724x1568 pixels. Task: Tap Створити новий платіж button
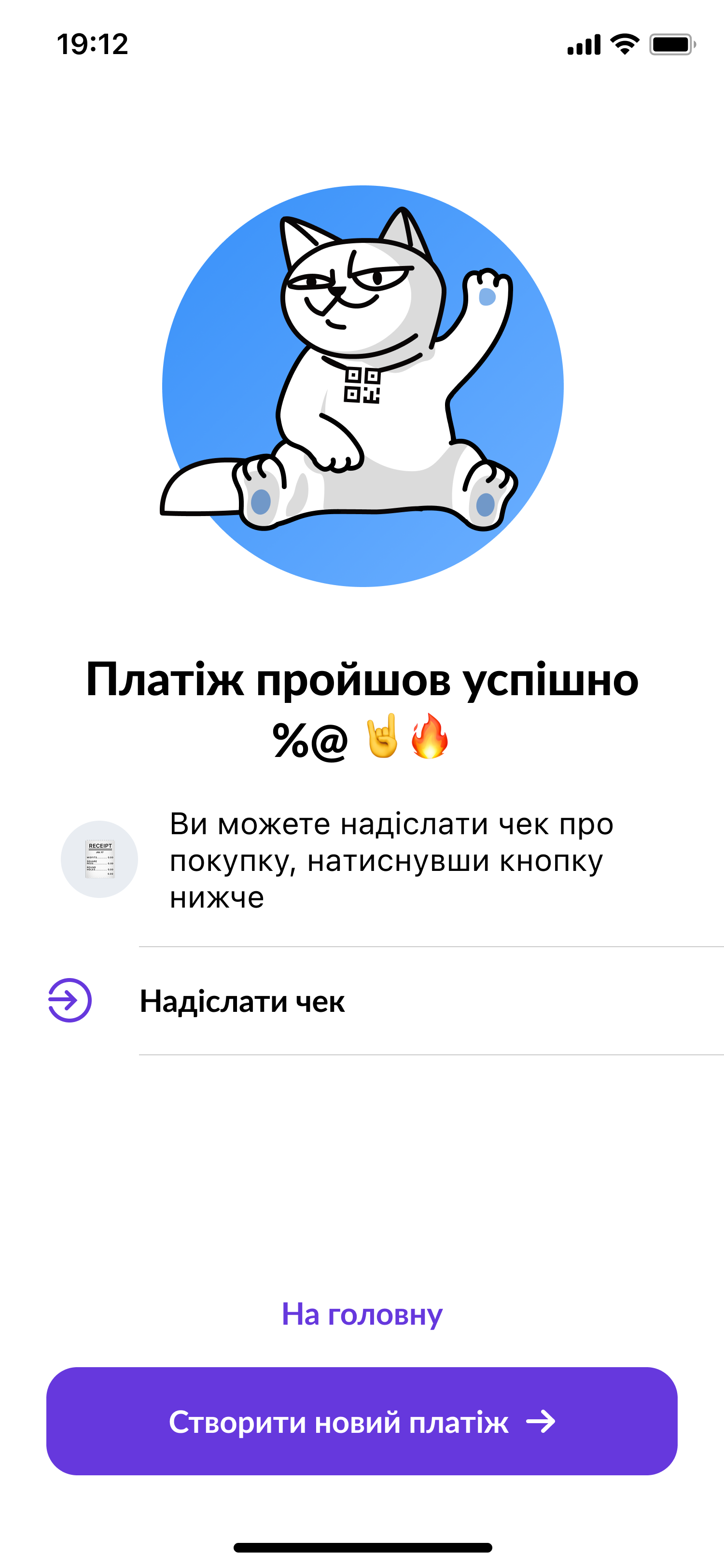click(x=362, y=1422)
